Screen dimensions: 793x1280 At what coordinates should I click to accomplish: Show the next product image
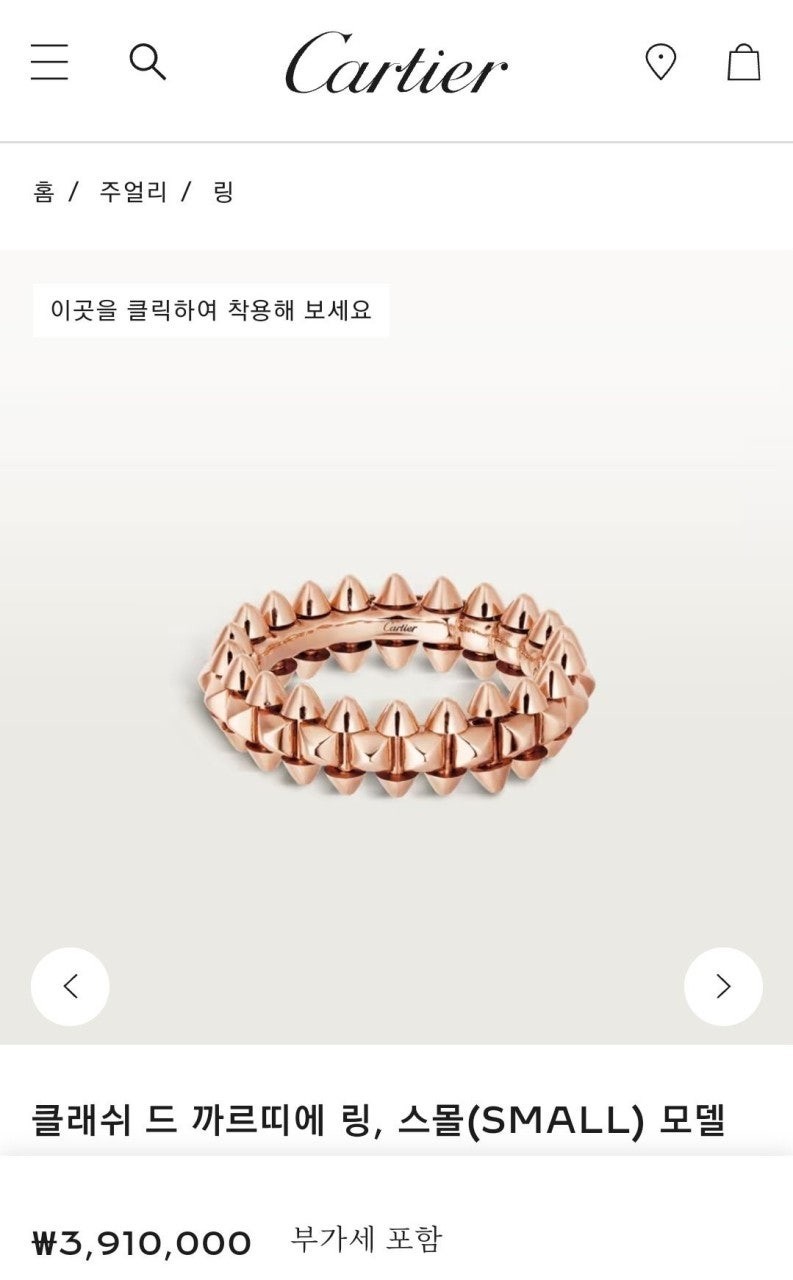723,986
